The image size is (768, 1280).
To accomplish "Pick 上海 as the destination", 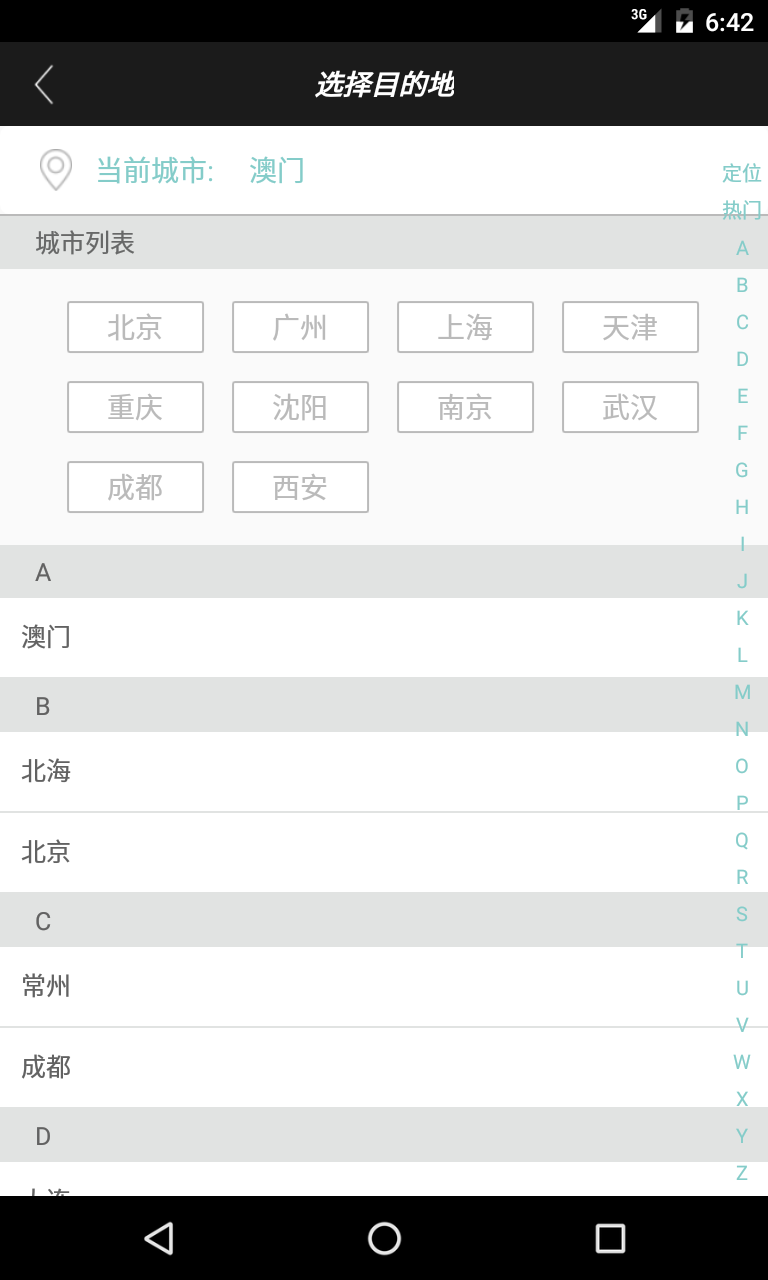I will pyautogui.click(x=465, y=327).
